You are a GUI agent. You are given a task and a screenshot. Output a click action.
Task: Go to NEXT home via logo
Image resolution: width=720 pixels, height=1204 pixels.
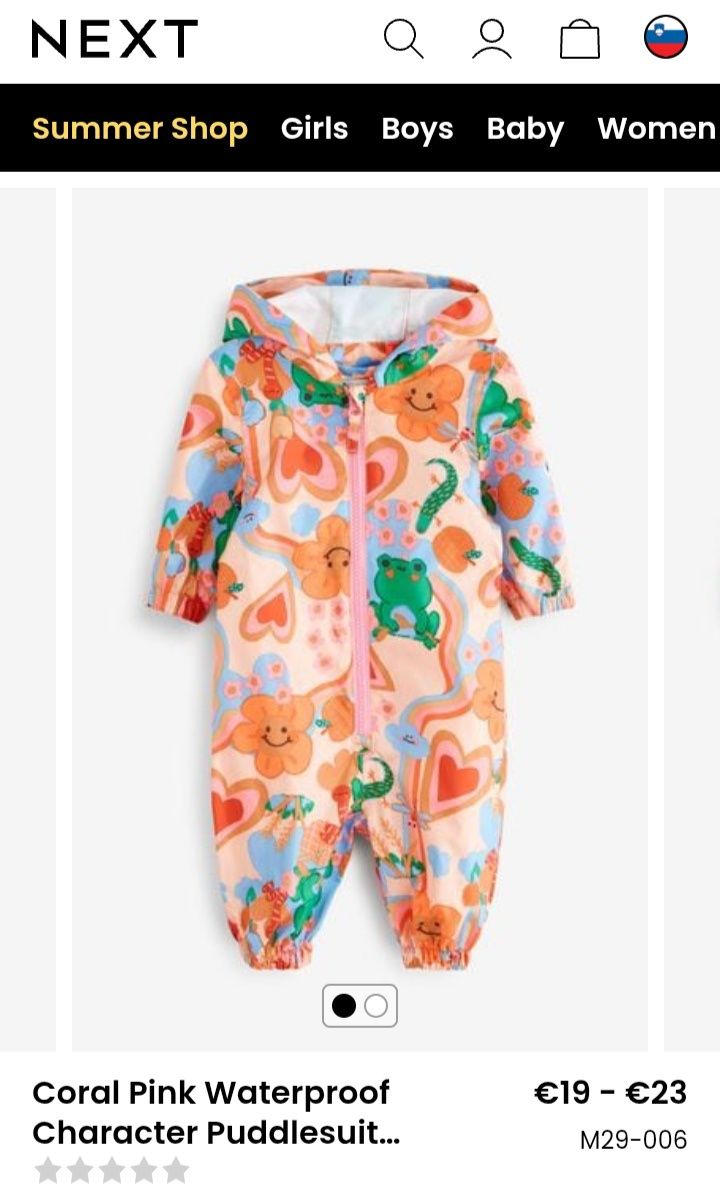pyautogui.click(x=114, y=40)
